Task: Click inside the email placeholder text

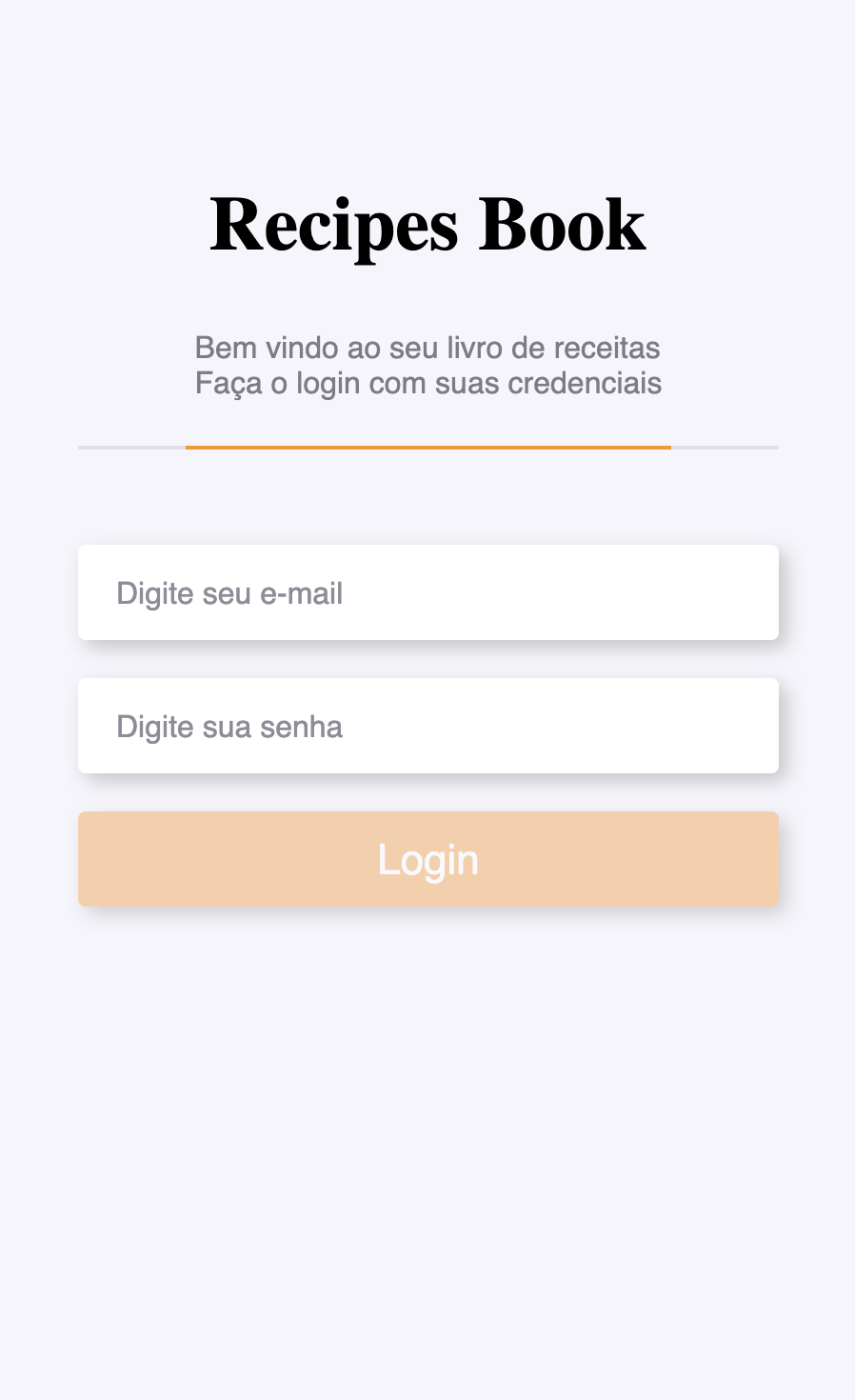Action: [229, 592]
